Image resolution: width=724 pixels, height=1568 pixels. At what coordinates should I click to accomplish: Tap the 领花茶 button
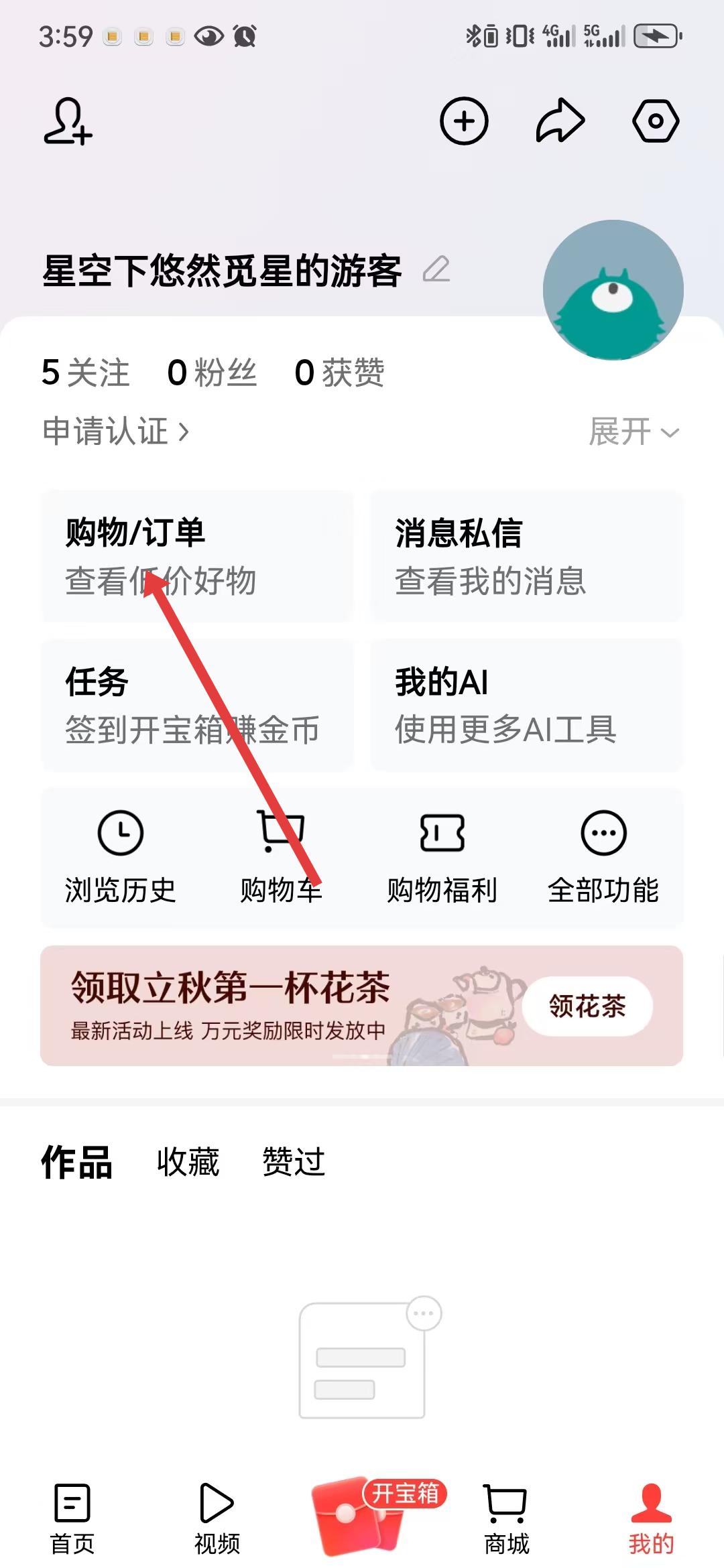[587, 1006]
